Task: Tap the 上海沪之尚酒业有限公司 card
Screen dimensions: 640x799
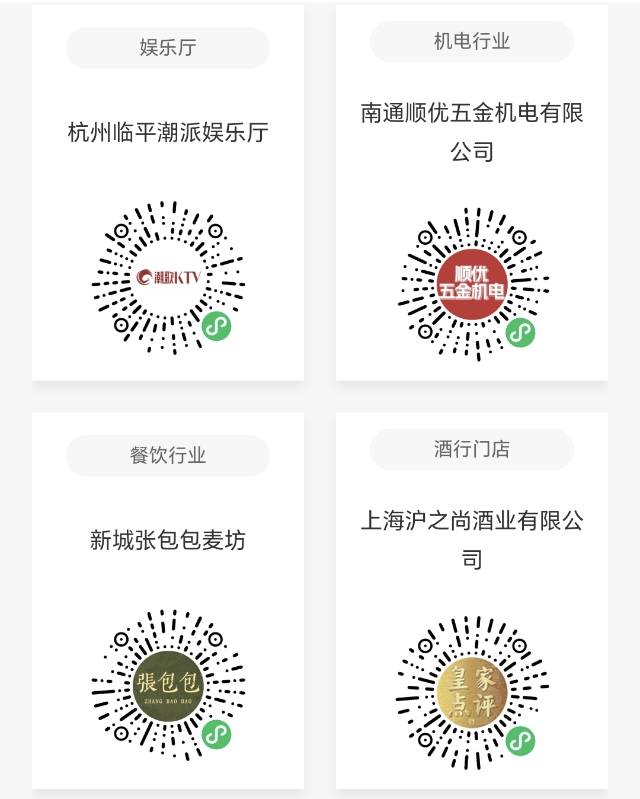Action: pos(472,538)
